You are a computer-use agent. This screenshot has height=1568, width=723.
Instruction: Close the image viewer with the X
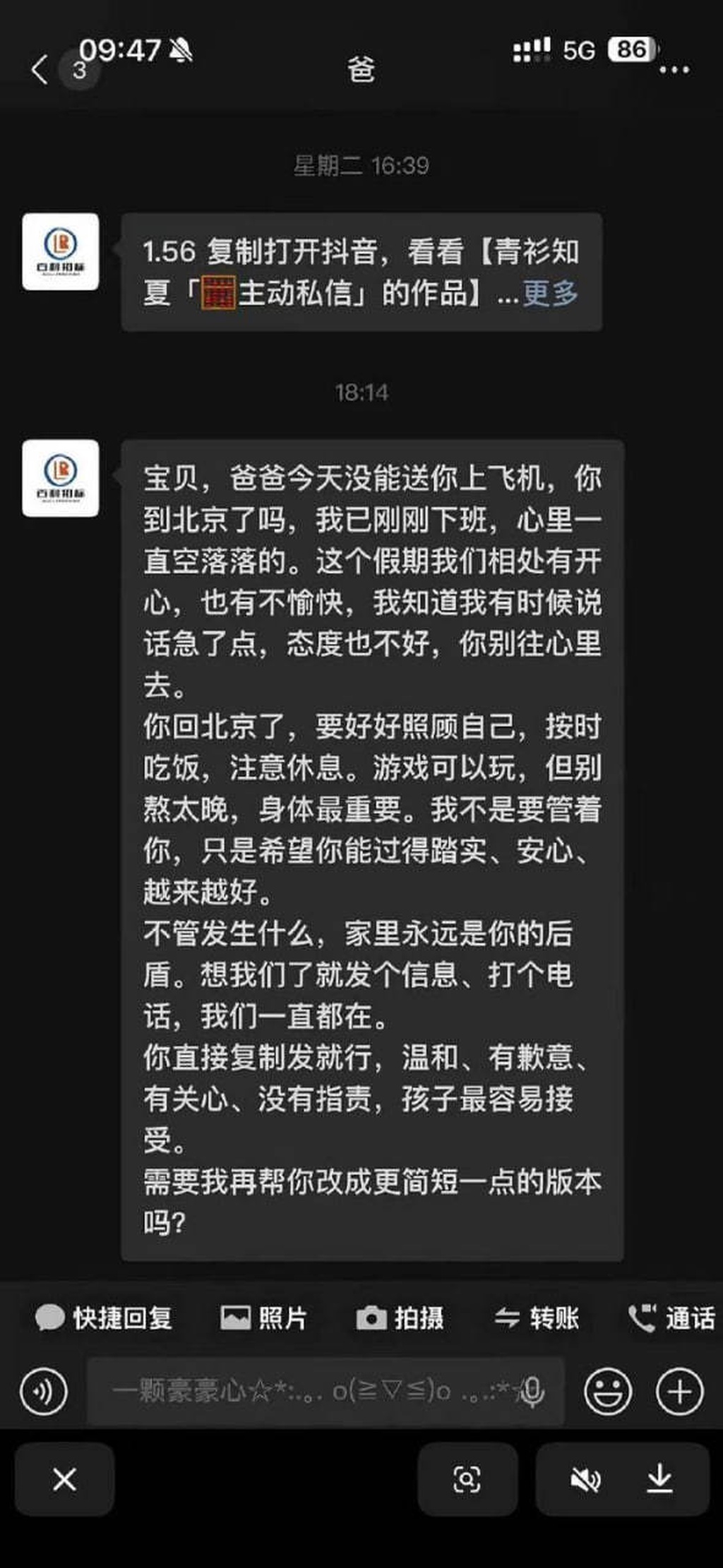[64, 1479]
